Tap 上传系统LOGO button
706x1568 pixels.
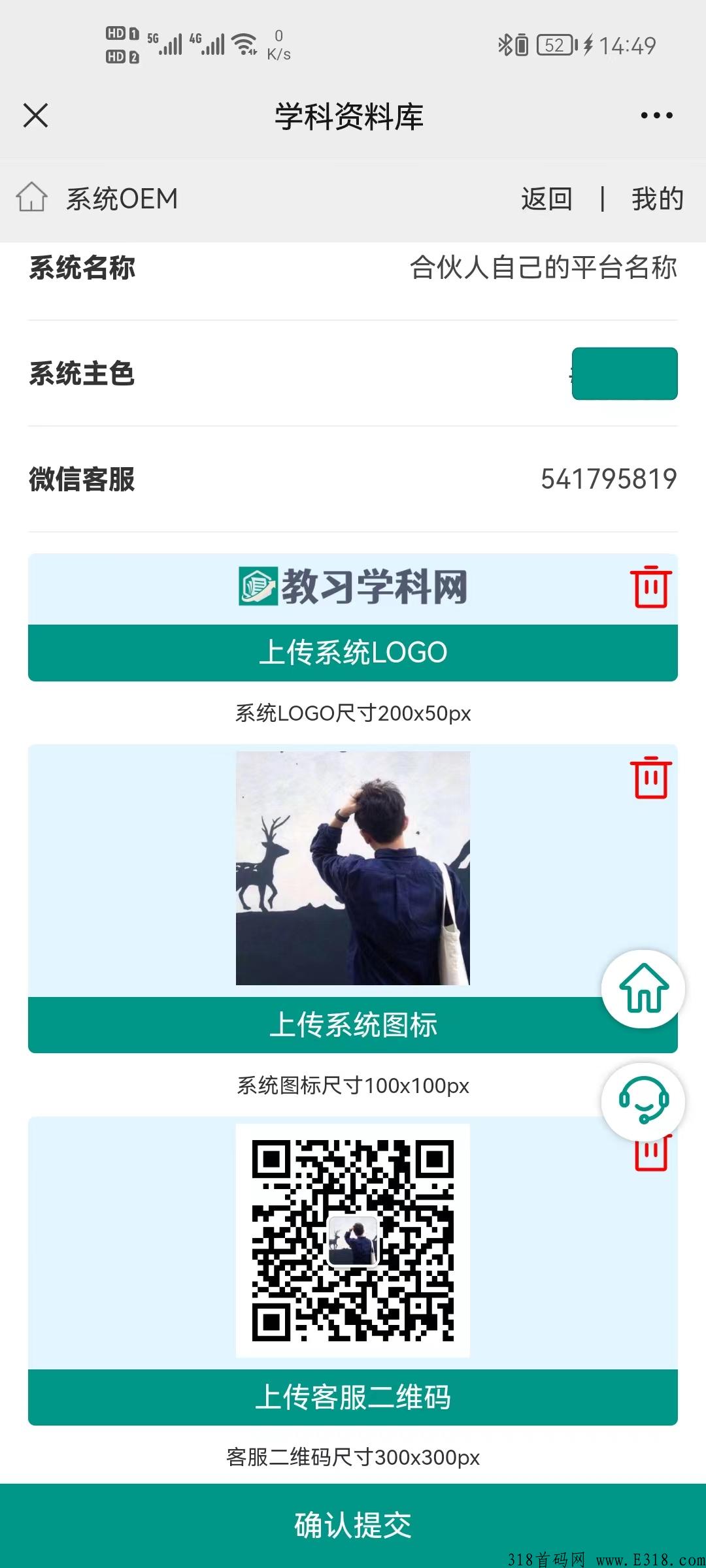(x=353, y=653)
